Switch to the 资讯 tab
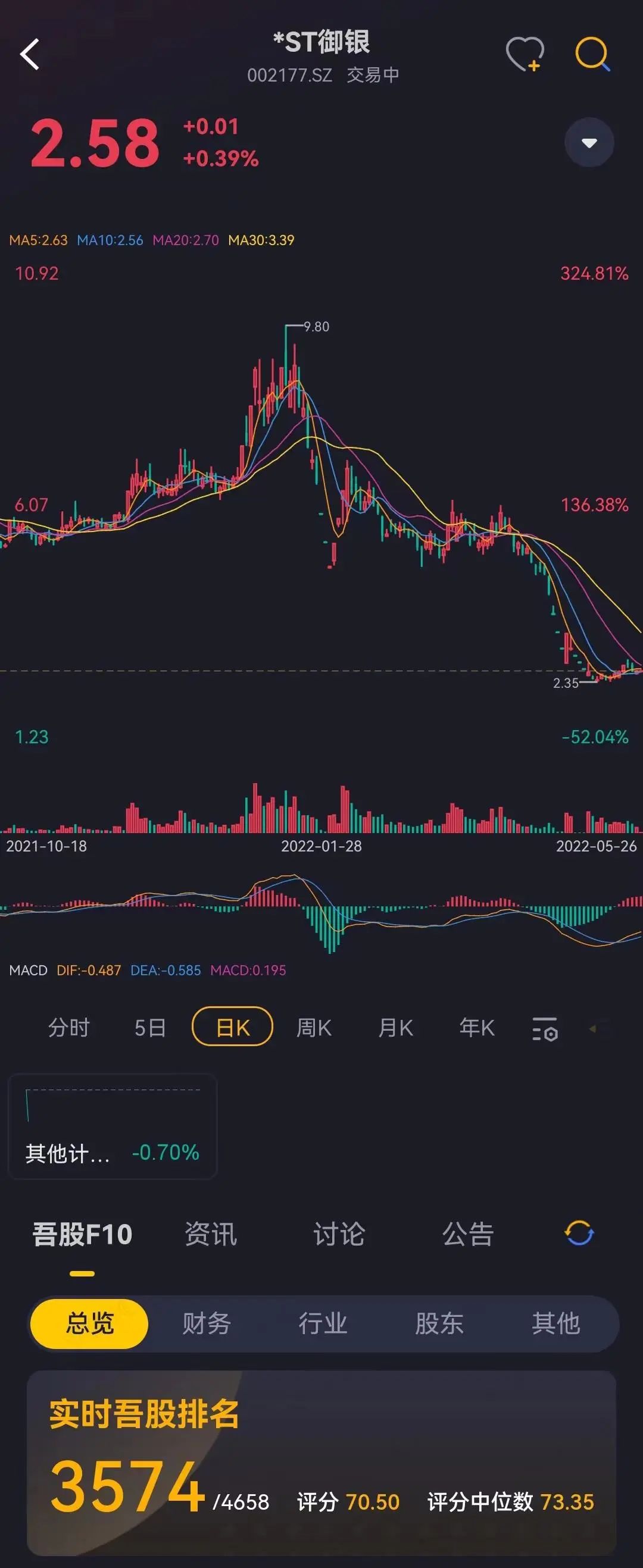 click(211, 1234)
